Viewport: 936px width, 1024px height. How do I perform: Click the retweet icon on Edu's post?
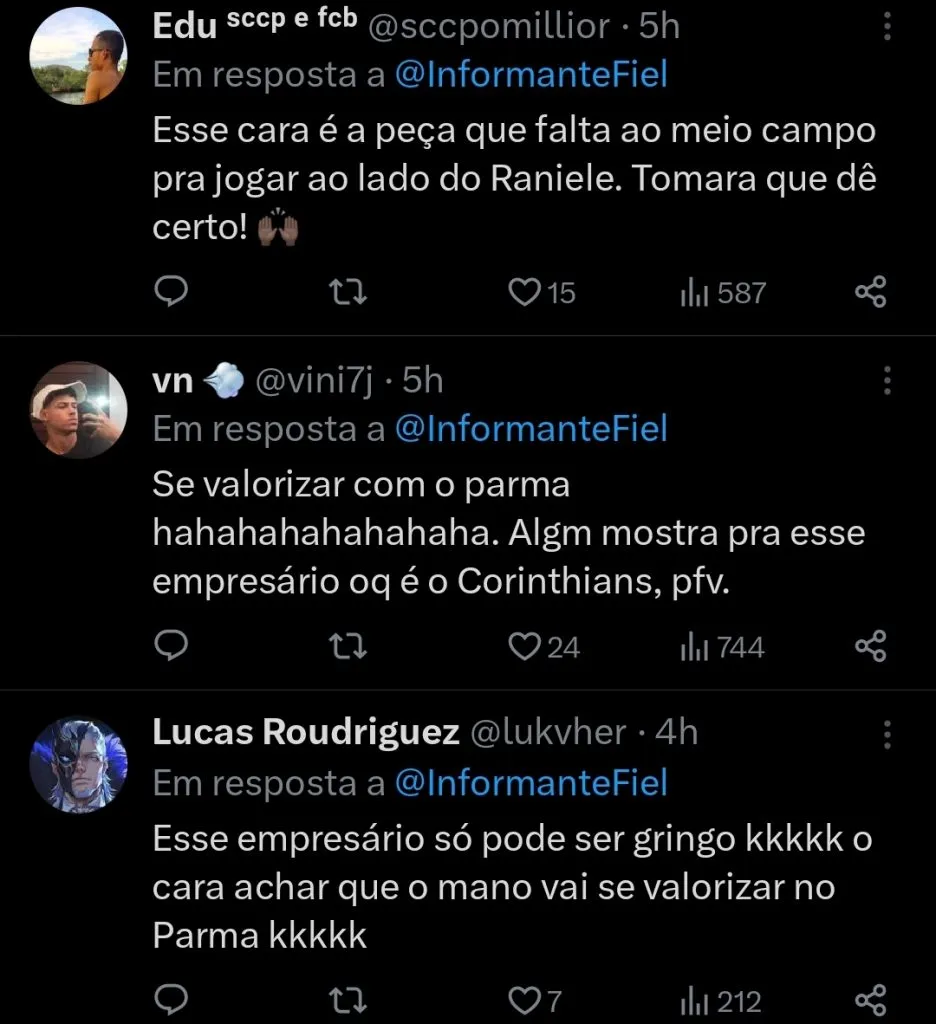coord(347,291)
